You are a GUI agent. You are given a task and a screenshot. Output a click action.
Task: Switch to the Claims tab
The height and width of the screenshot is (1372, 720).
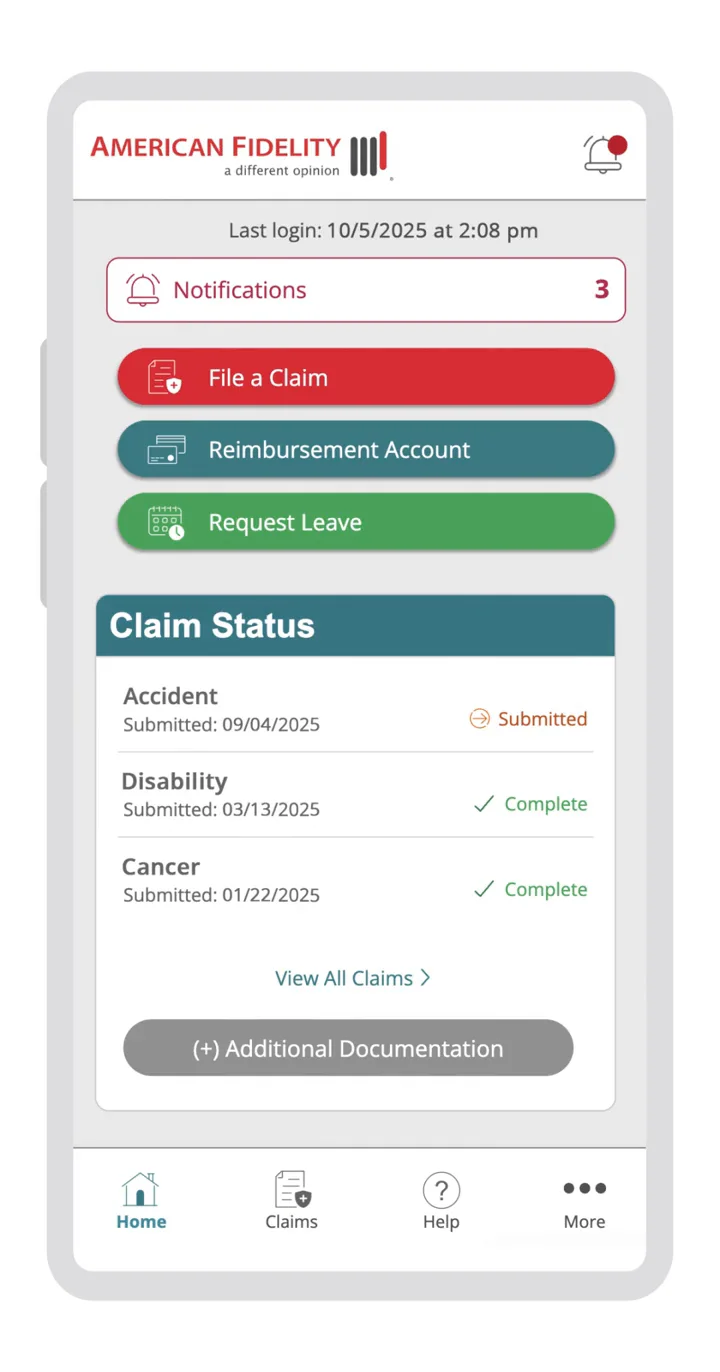coord(292,1201)
